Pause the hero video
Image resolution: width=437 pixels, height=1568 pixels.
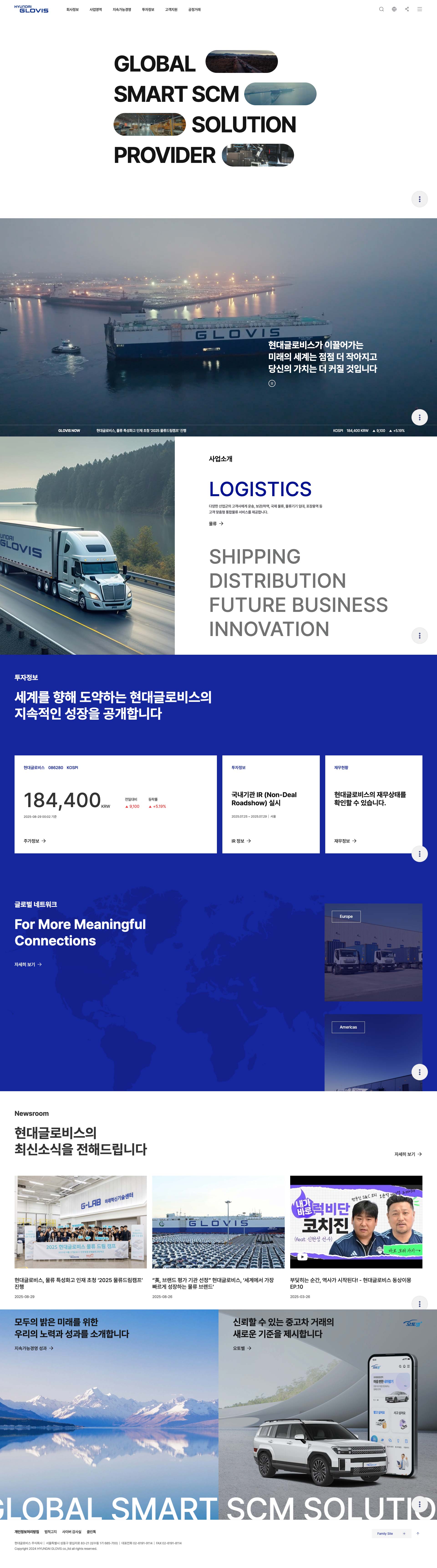click(x=272, y=383)
